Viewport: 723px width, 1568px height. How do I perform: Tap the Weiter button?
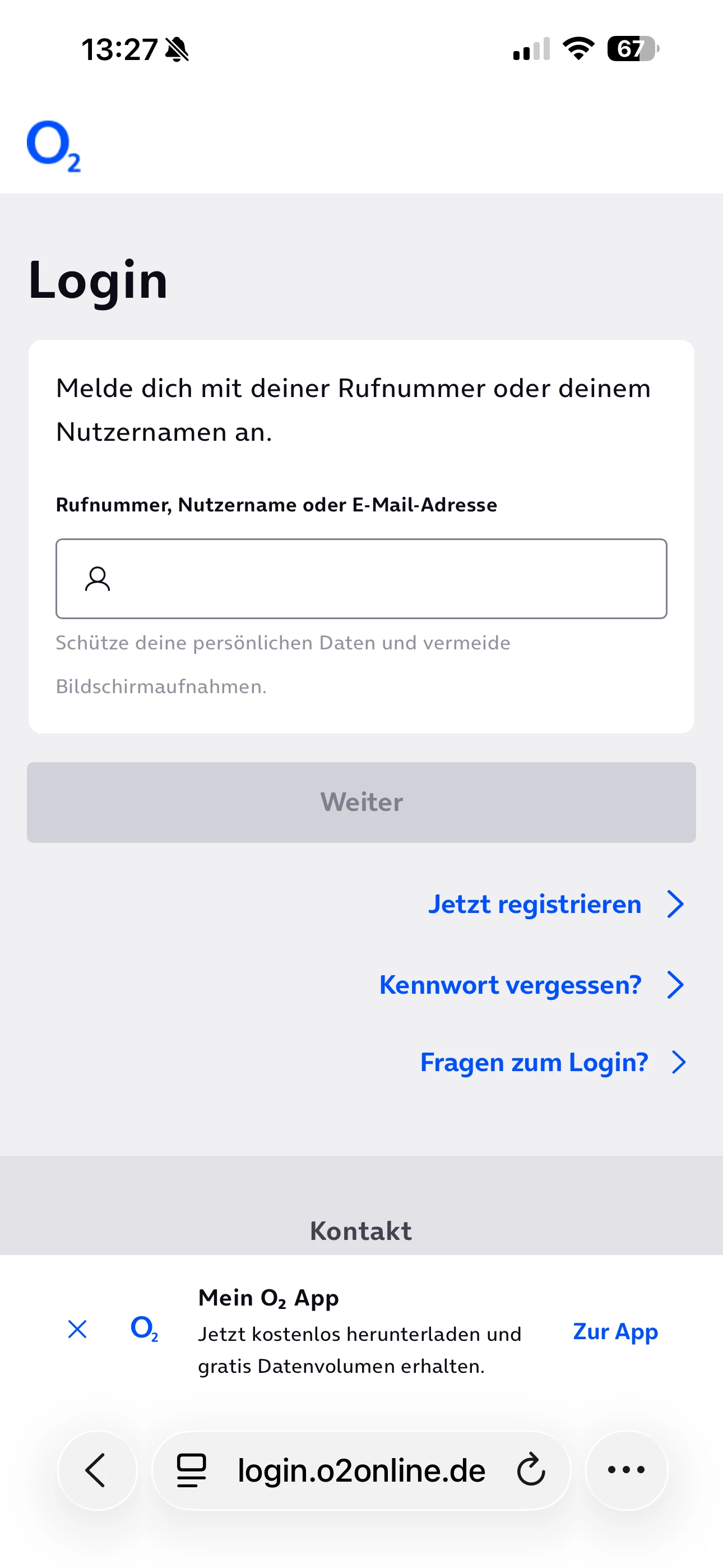click(x=361, y=803)
